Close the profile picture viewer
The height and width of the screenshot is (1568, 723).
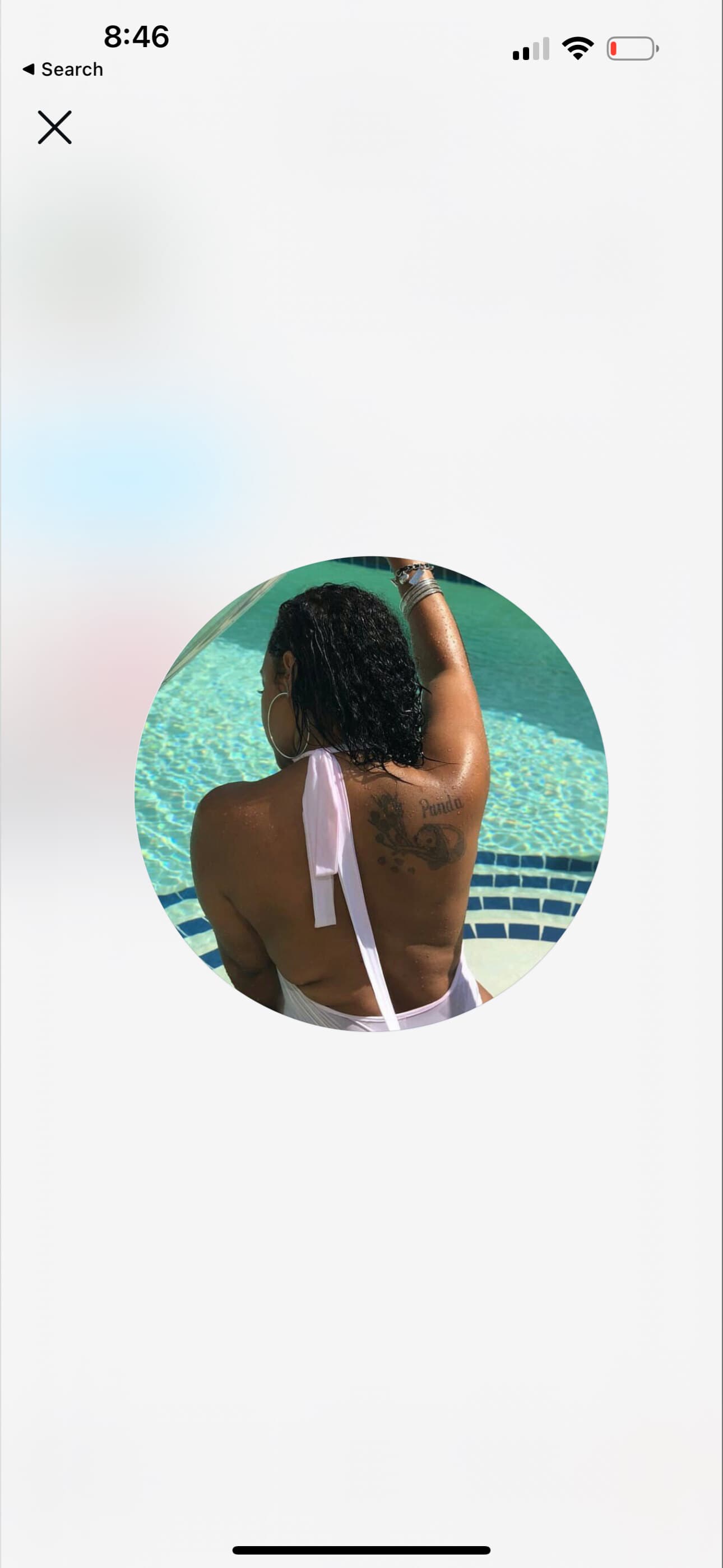coord(55,127)
